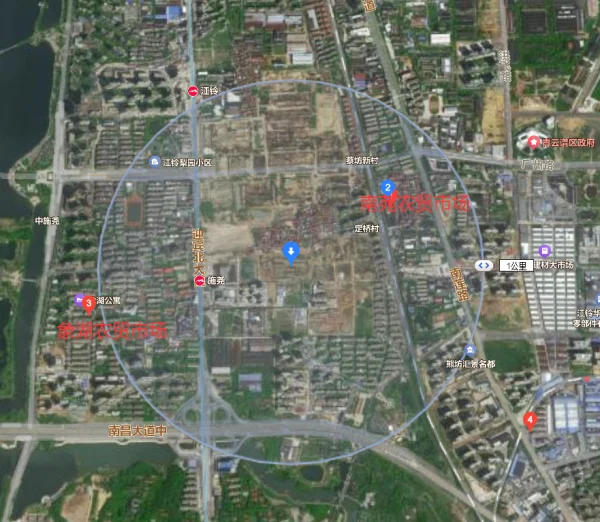This screenshot has height=522, width=600.
Task: Tap the 1公里 radius handle
Action: pyautogui.click(x=484, y=265)
